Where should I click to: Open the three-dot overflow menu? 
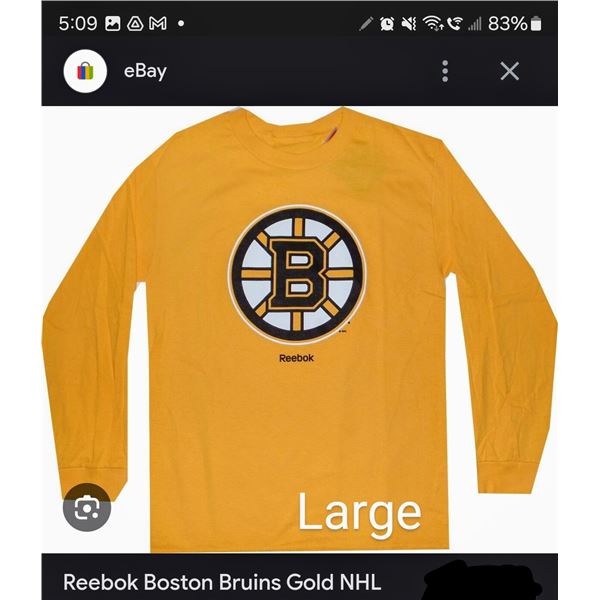(445, 71)
